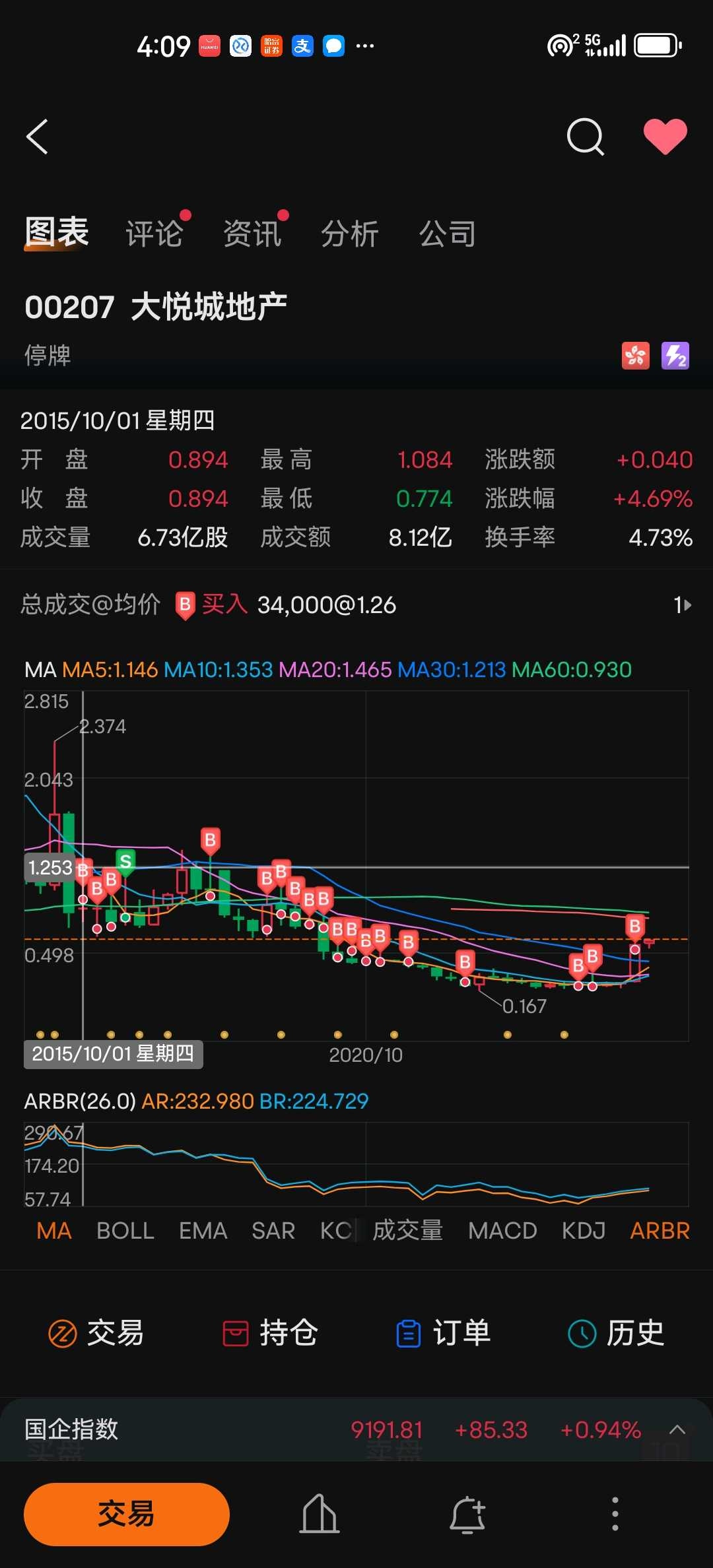
Task: Open the 持仓 positions shortcut
Action: (270, 1333)
